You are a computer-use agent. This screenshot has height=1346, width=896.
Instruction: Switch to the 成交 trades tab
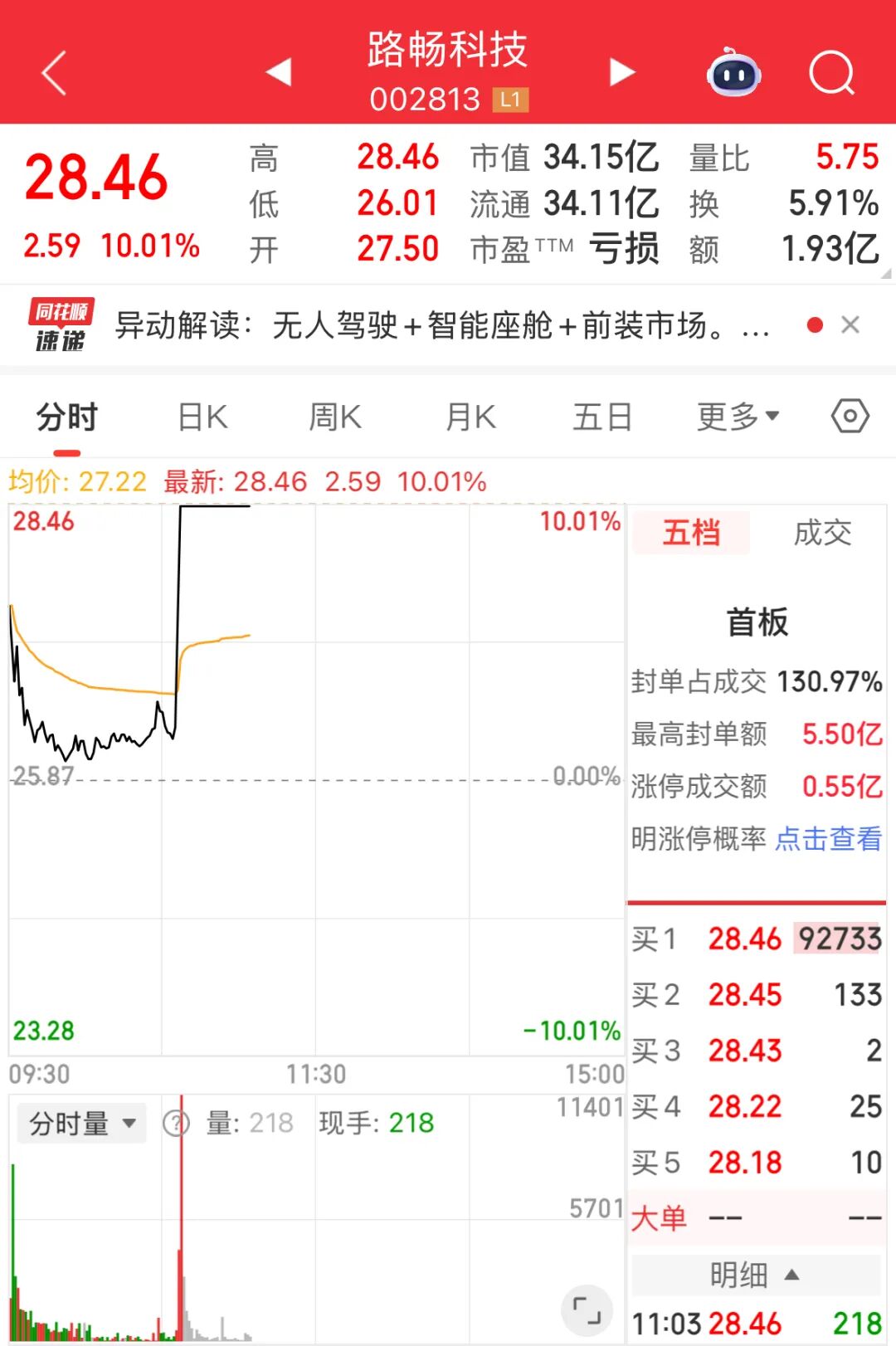822,533
